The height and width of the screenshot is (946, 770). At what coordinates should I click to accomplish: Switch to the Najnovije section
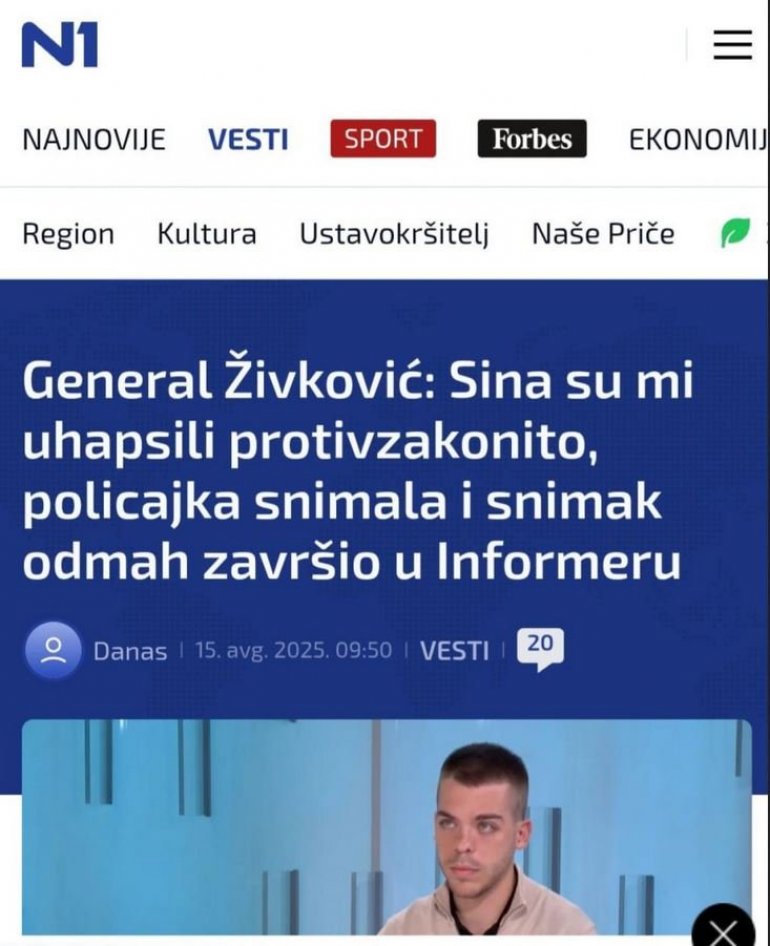click(94, 140)
